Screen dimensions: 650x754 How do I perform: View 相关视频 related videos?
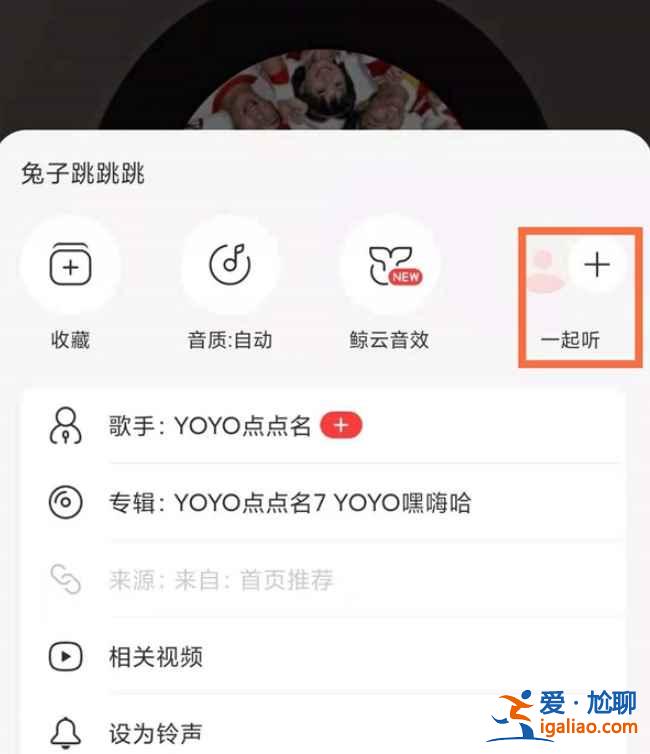click(155, 657)
